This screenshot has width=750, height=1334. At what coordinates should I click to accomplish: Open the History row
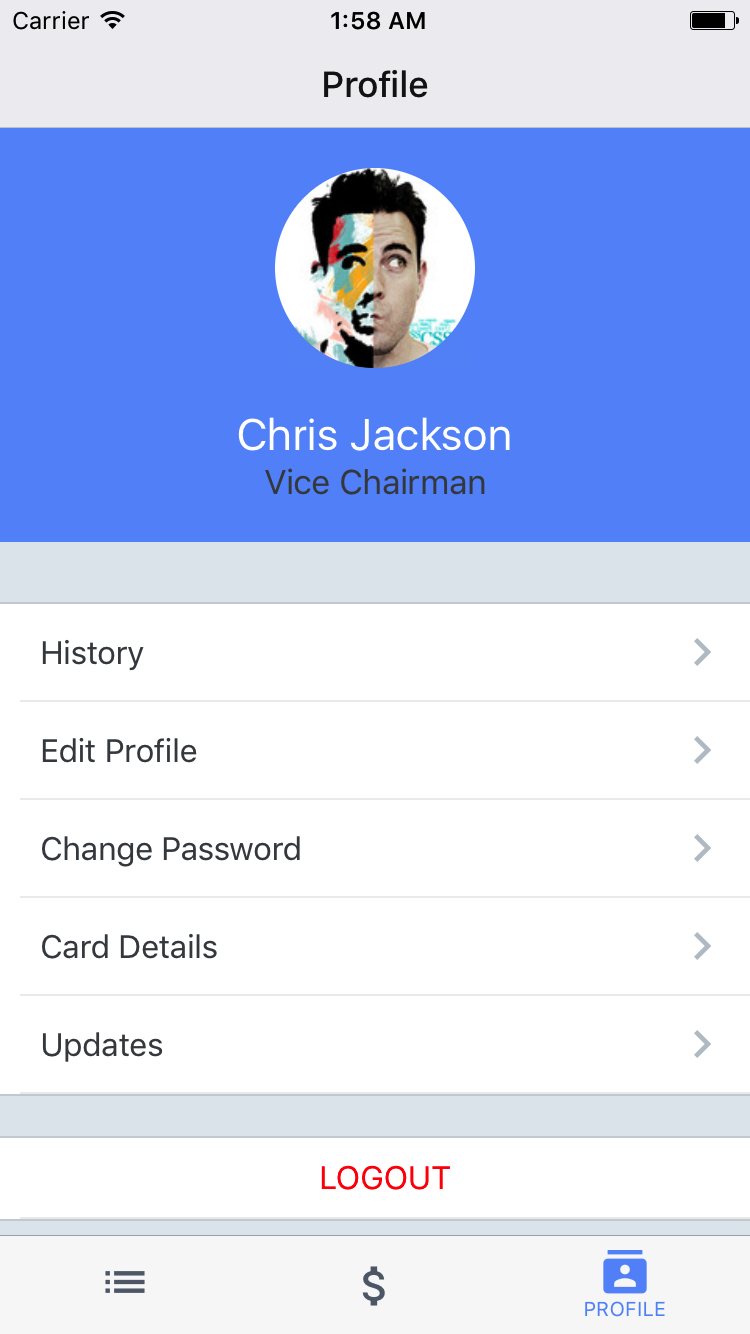coord(375,653)
